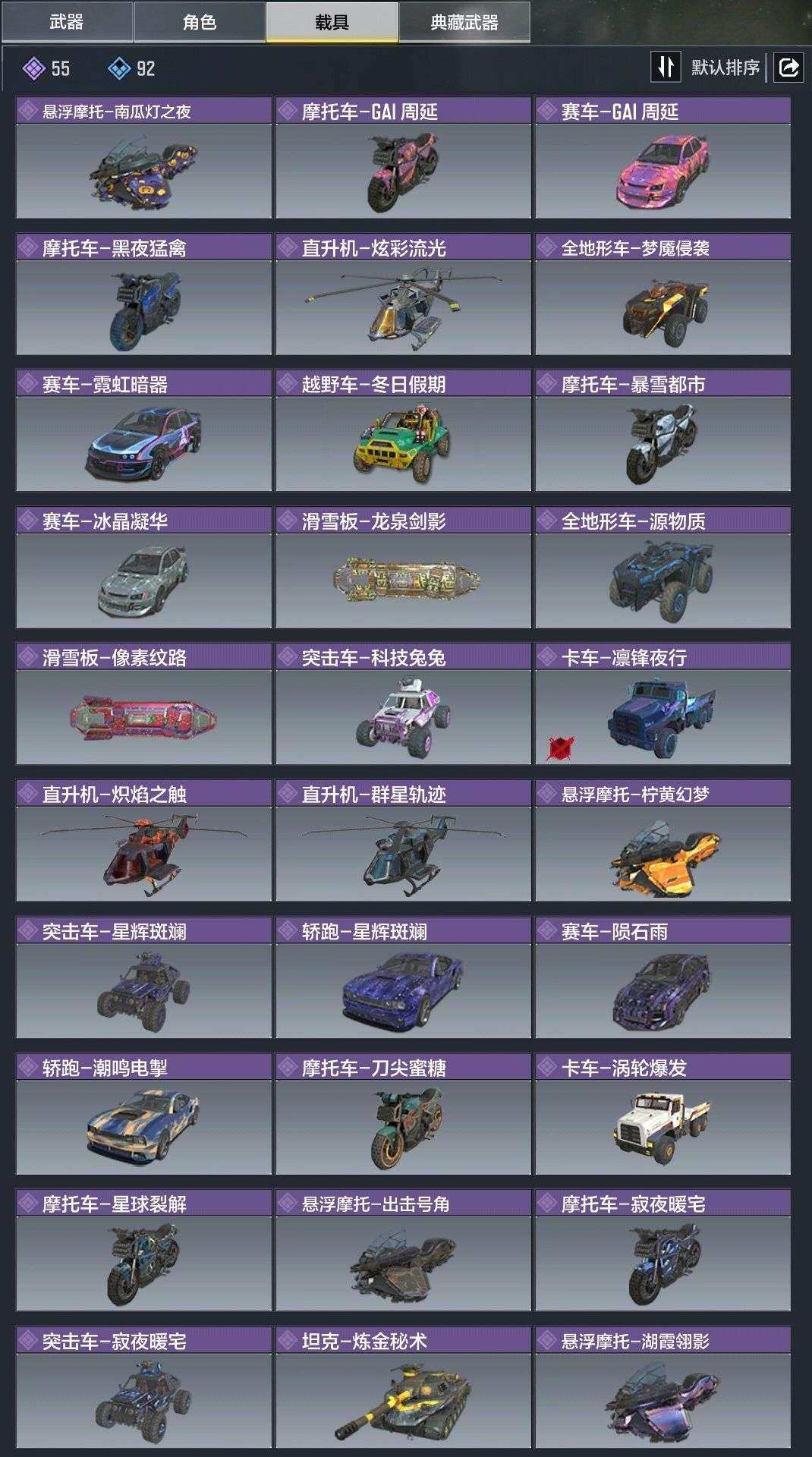The image size is (812, 1457).
Task: View 悬浮摩托-柠黄幻梦 skin
Action: (x=663, y=841)
